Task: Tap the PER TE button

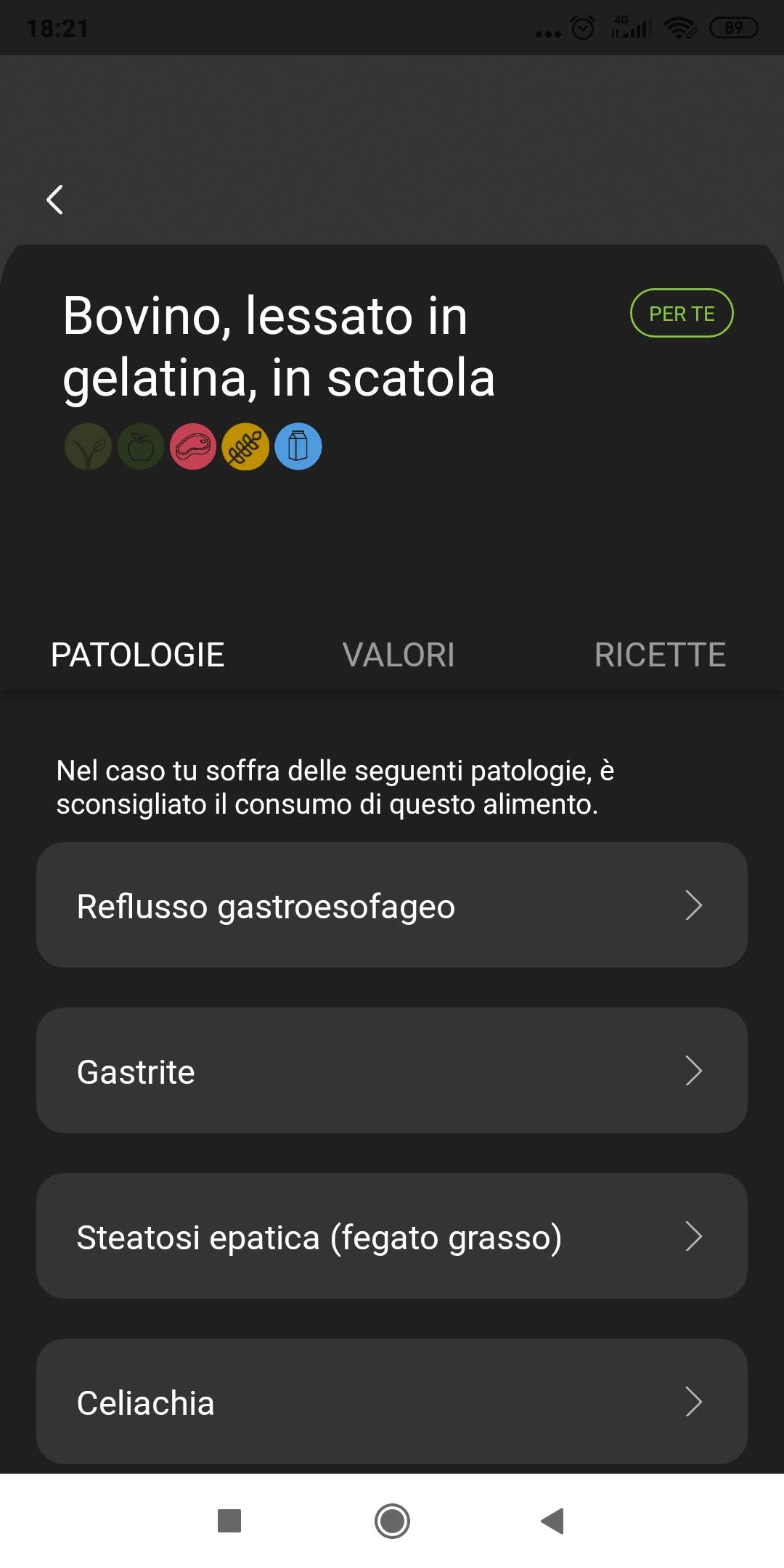Action: coord(681,314)
